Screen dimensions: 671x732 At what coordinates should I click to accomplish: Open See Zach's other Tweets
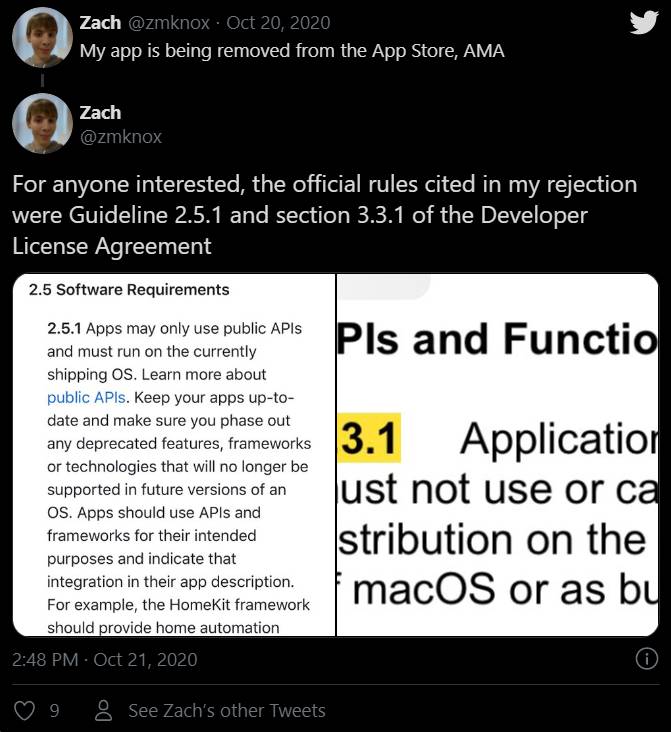226,711
